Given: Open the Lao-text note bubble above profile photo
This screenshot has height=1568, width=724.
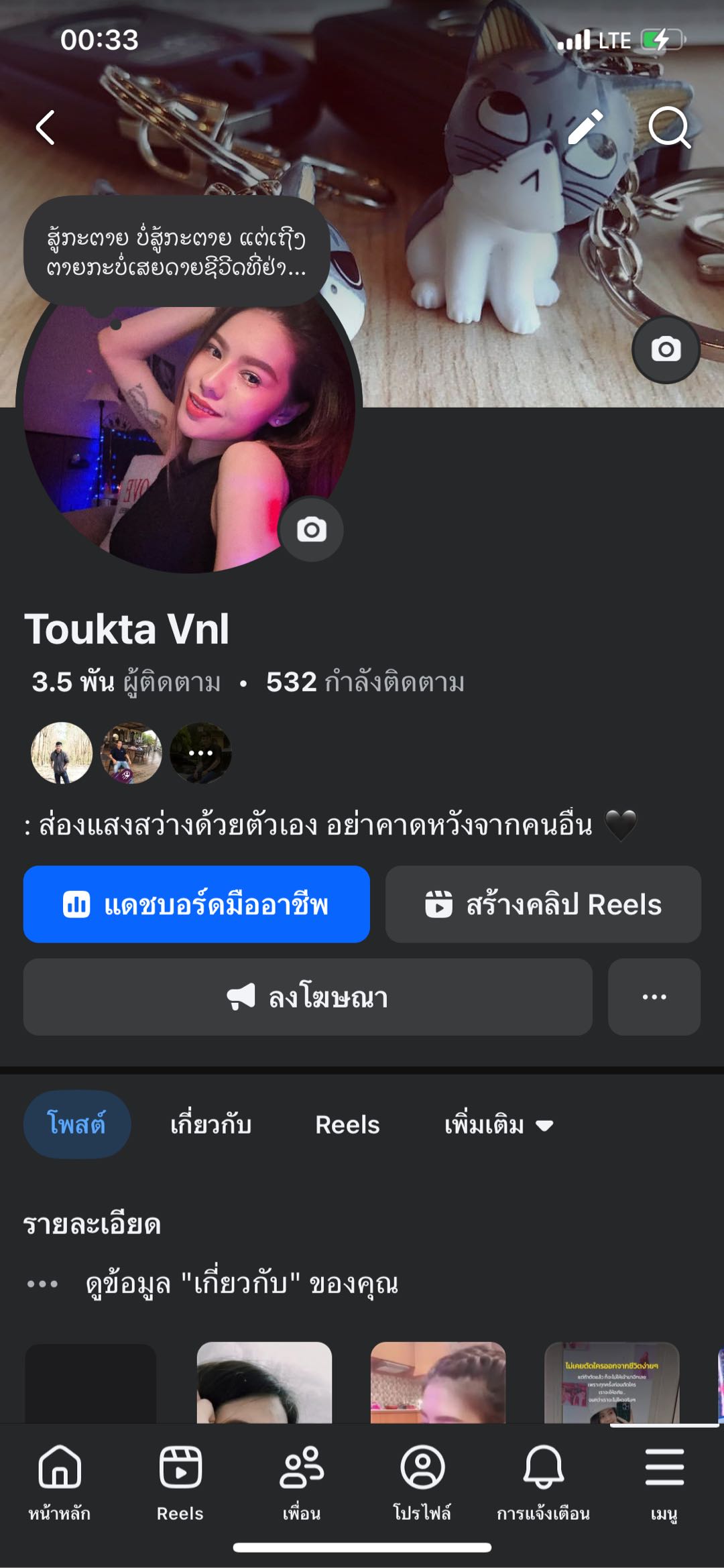Looking at the screenshot, I should (x=176, y=252).
